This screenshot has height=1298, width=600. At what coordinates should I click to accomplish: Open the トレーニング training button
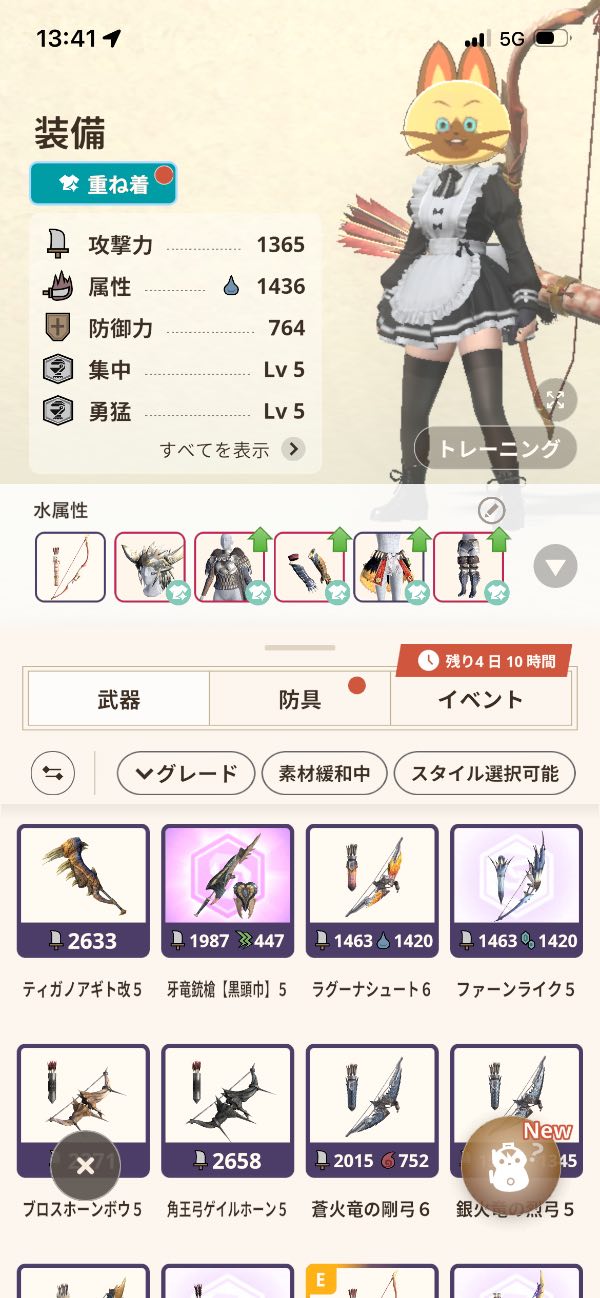[x=495, y=449]
